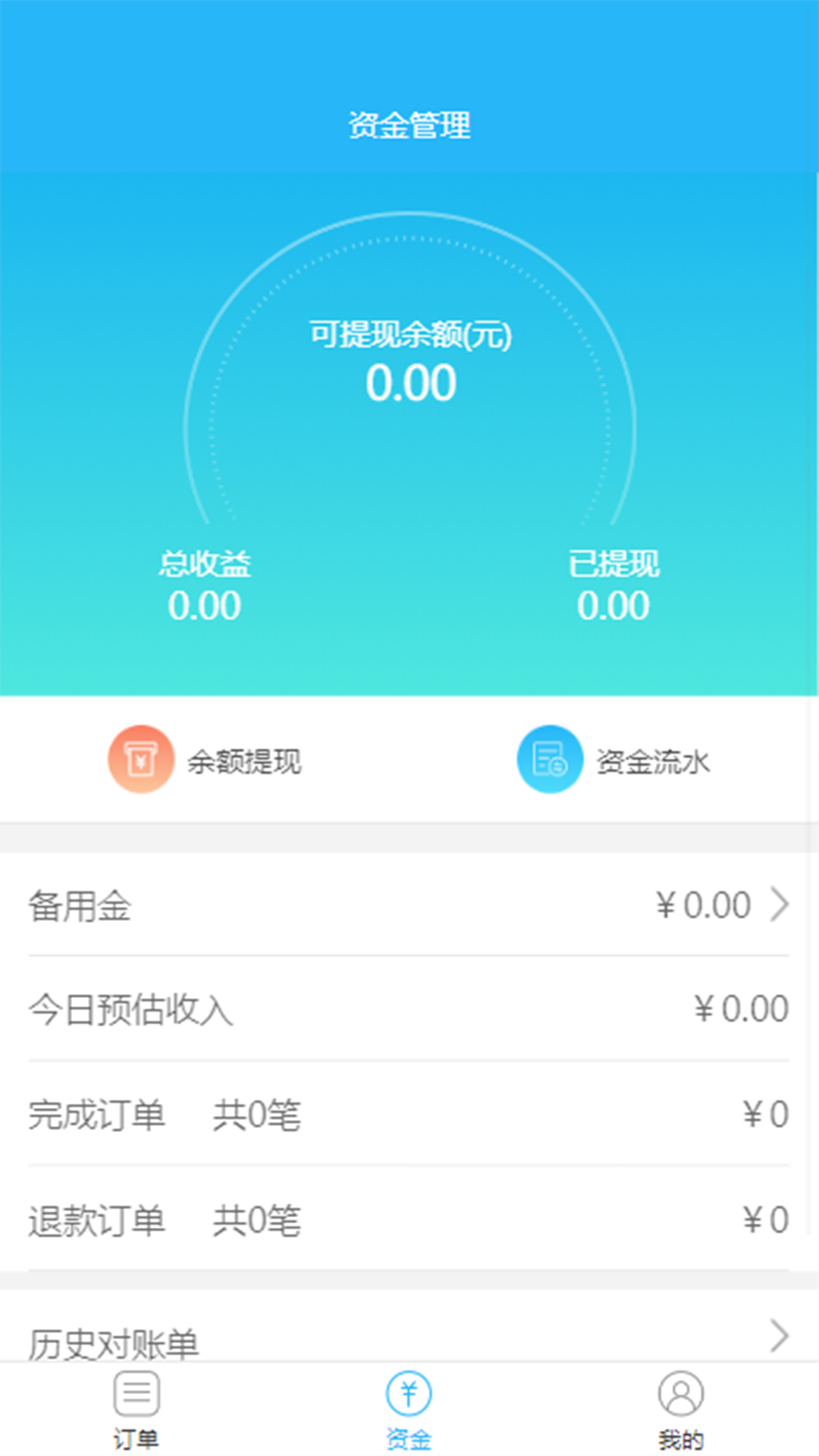Expand the 备用金 reserve fund row
Viewport: 819px width, 1456px height.
tap(409, 904)
